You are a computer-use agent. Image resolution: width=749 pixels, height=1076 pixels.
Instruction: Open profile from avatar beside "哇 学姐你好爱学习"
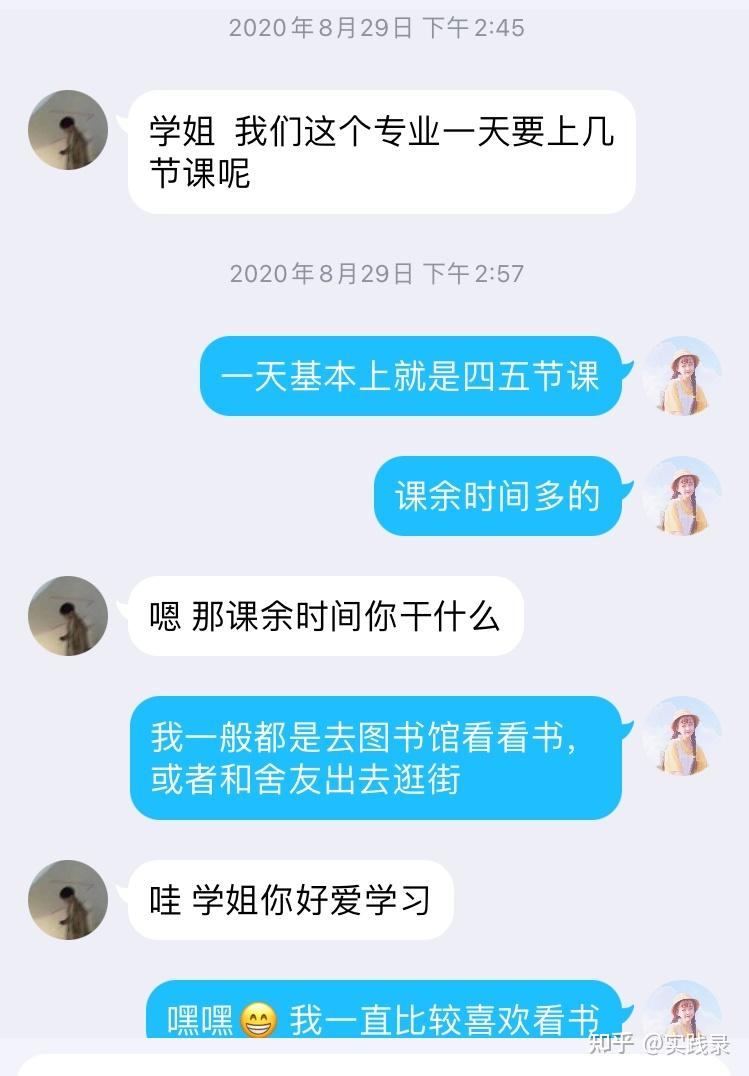(68, 900)
